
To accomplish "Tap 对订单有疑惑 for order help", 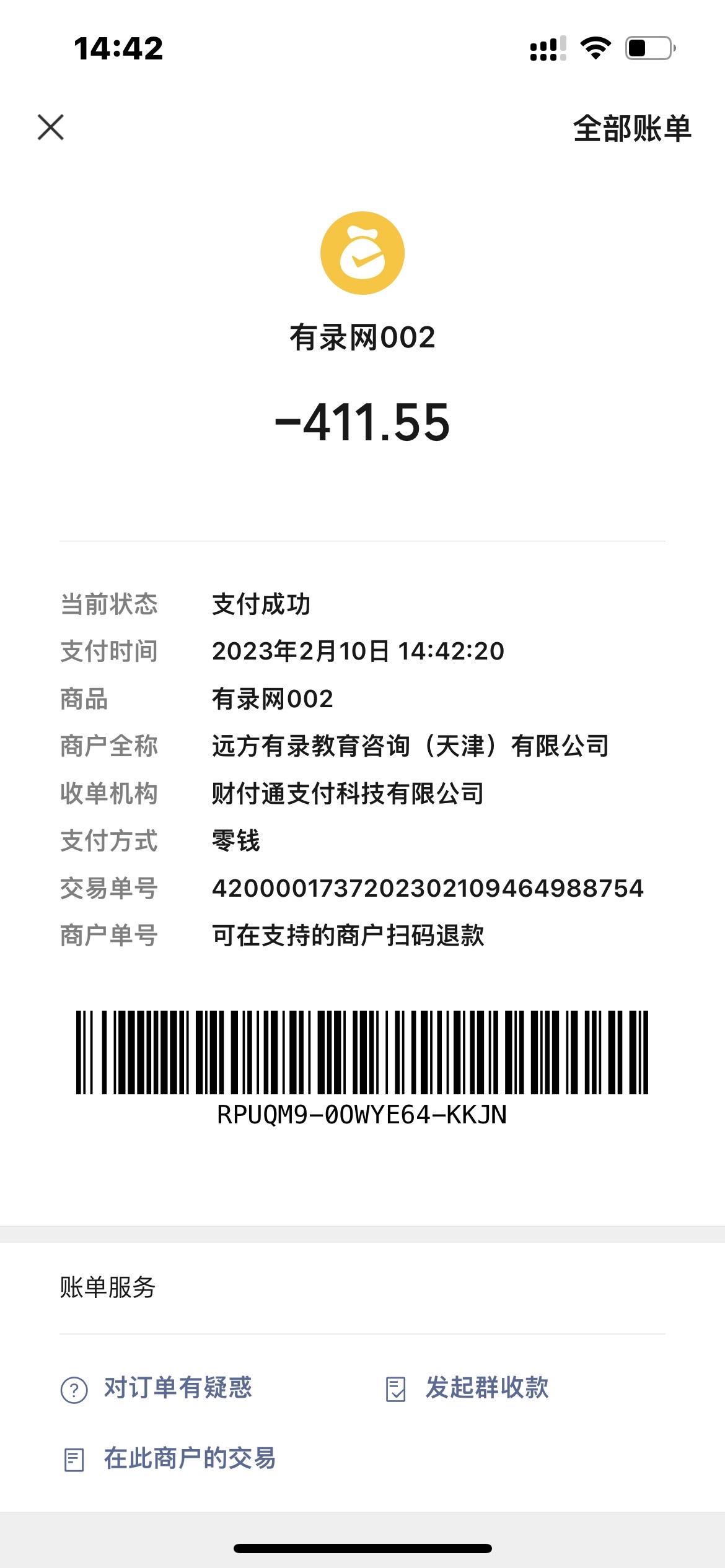I will [x=177, y=1388].
